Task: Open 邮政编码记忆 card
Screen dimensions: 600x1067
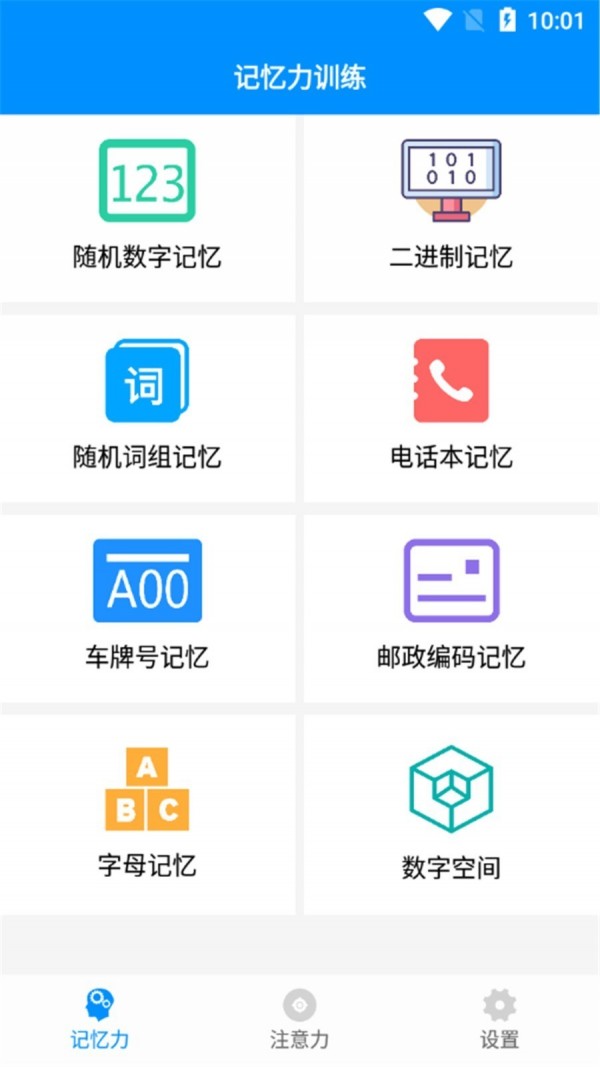Action: (451, 608)
